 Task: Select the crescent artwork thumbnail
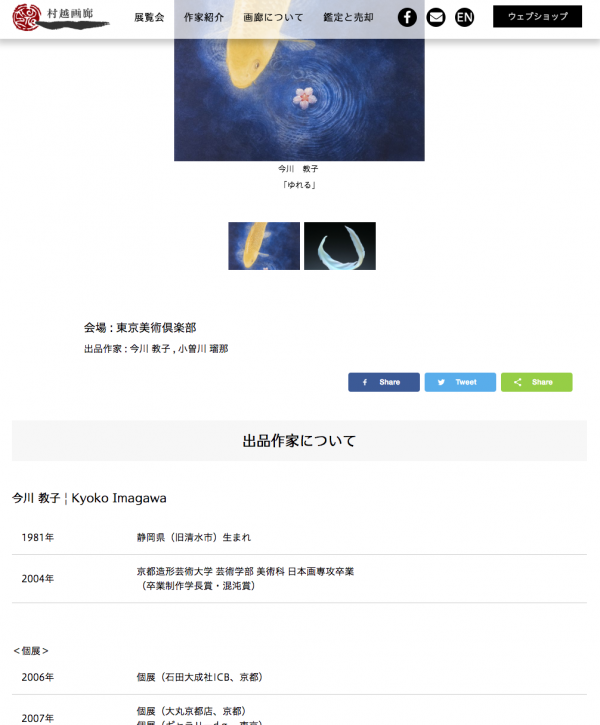(340, 246)
